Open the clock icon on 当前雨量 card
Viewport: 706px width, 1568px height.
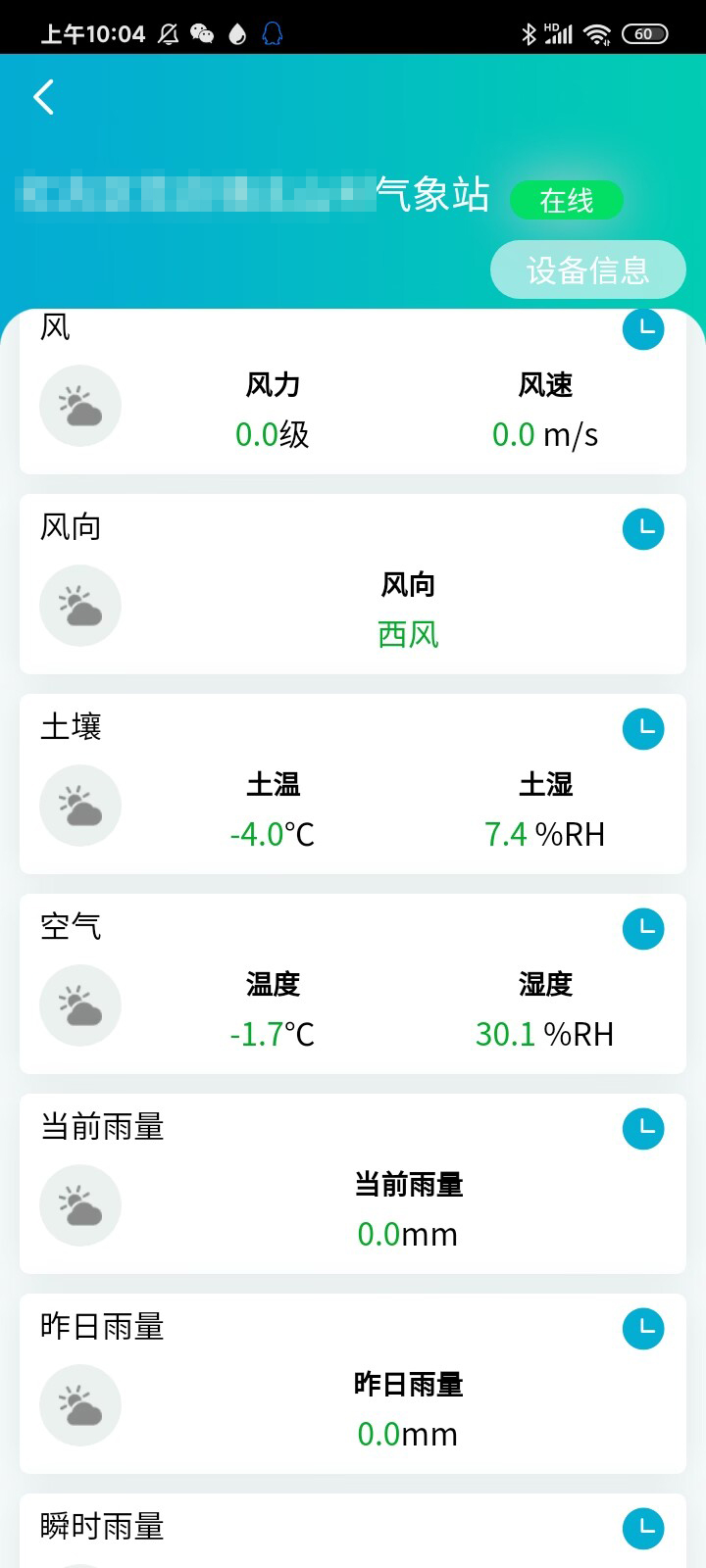point(643,1129)
